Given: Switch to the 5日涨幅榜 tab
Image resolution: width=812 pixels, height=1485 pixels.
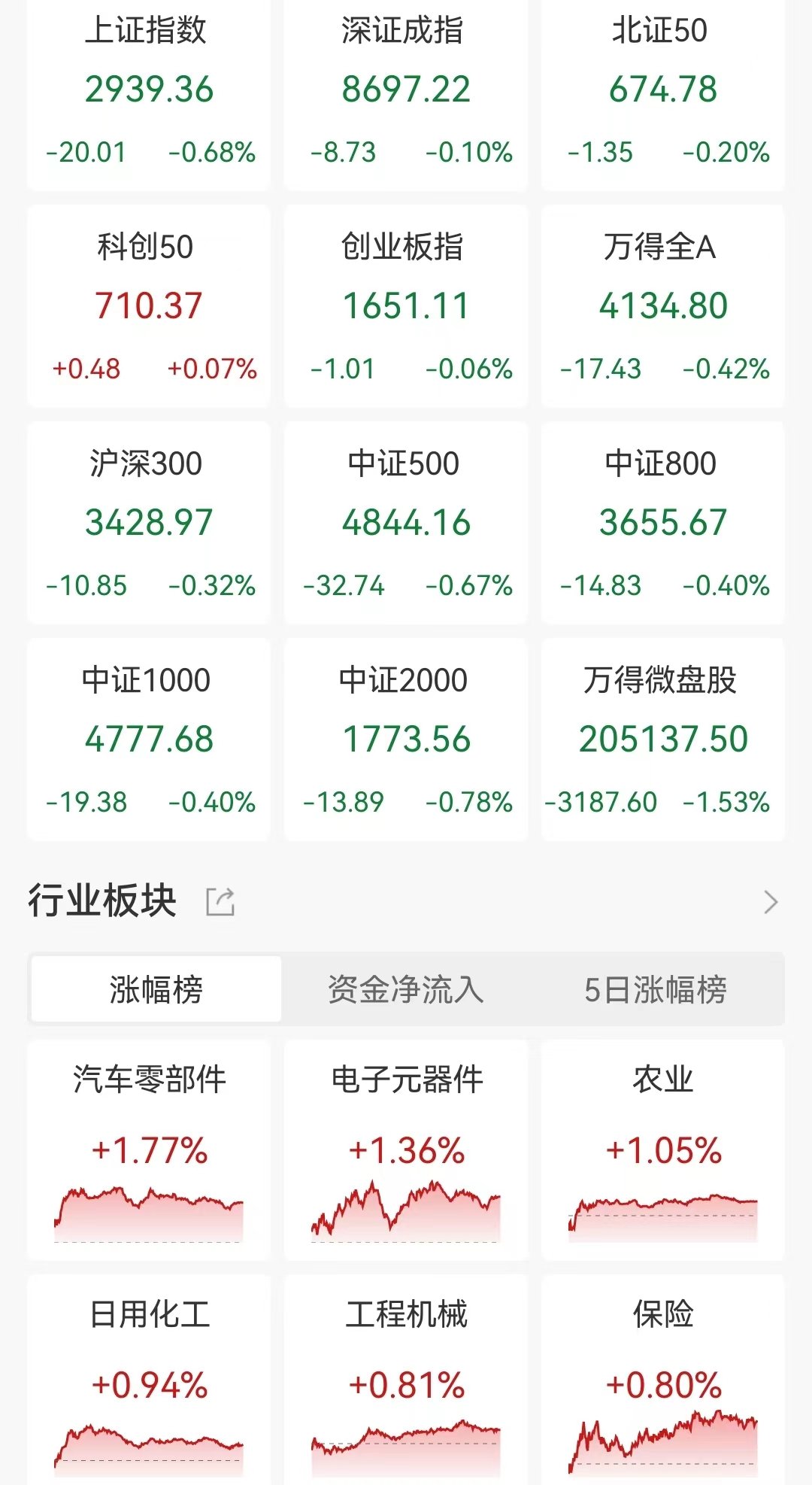Looking at the screenshot, I should coord(656,989).
